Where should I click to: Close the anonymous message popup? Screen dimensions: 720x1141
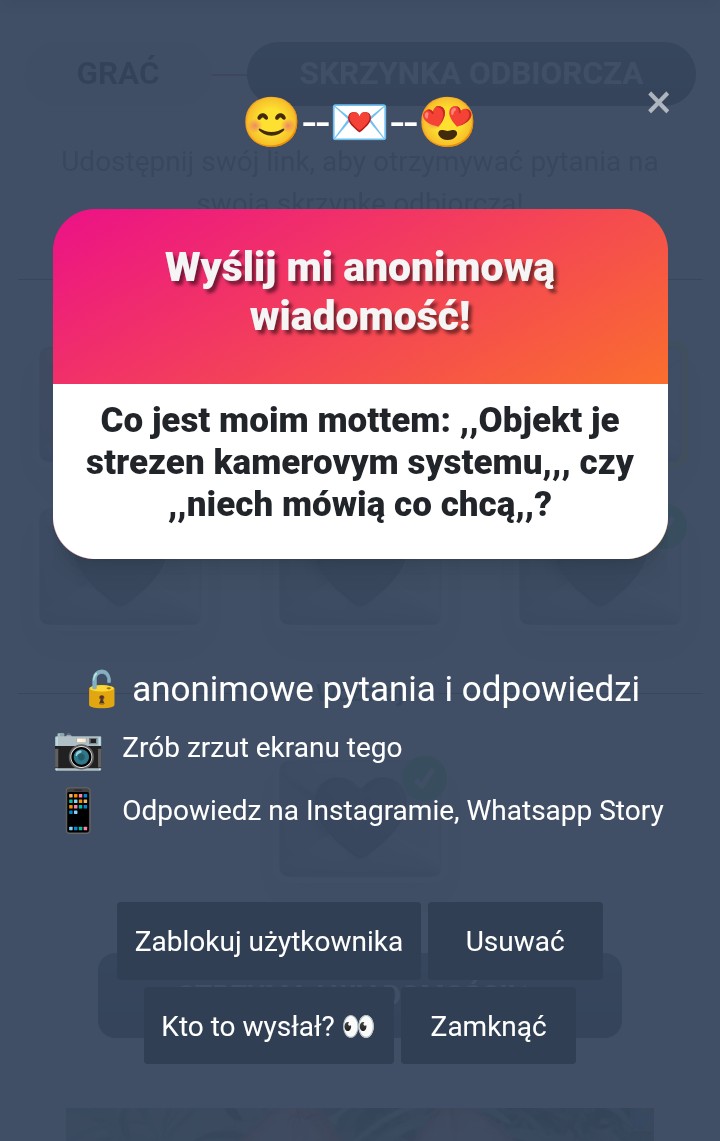click(658, 102)
